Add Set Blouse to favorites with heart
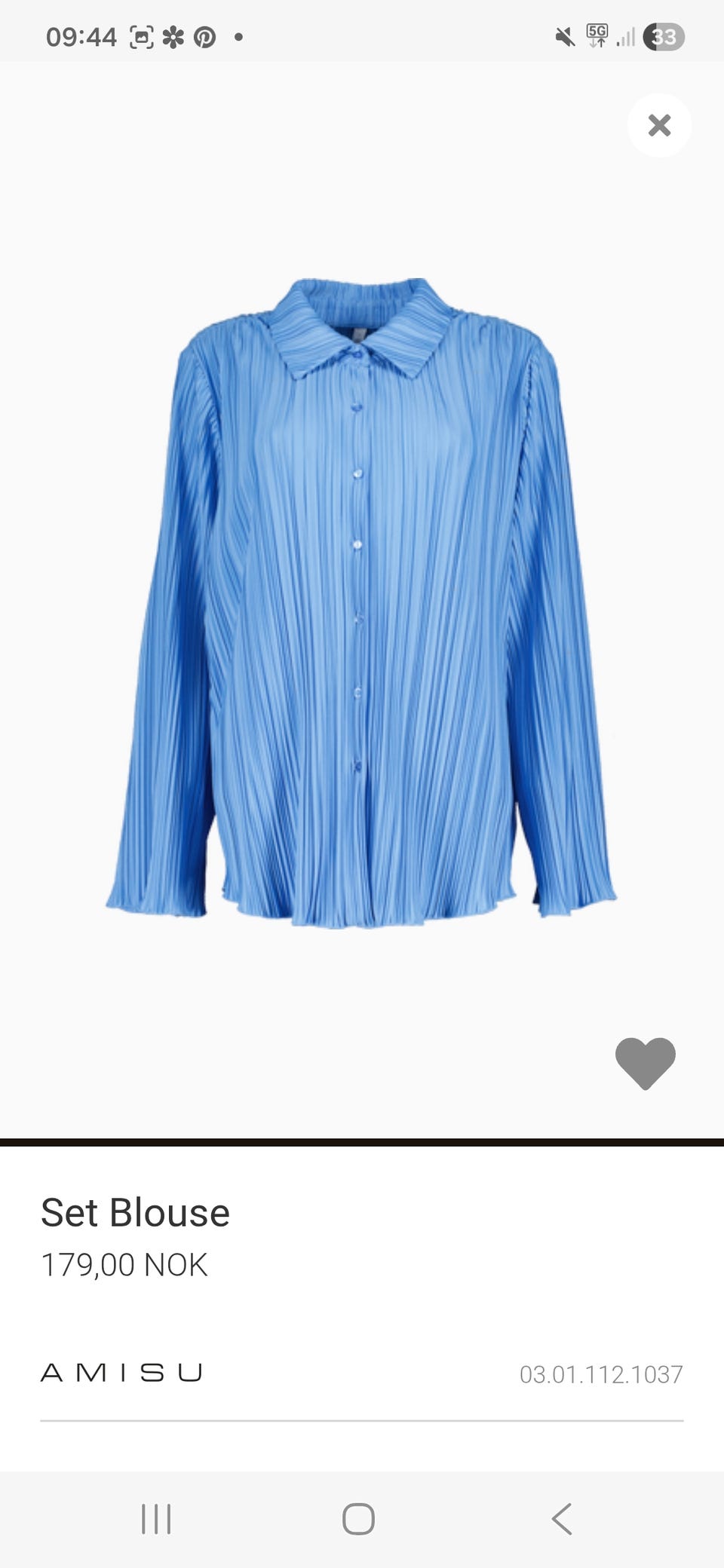 tap(646, 1063)
